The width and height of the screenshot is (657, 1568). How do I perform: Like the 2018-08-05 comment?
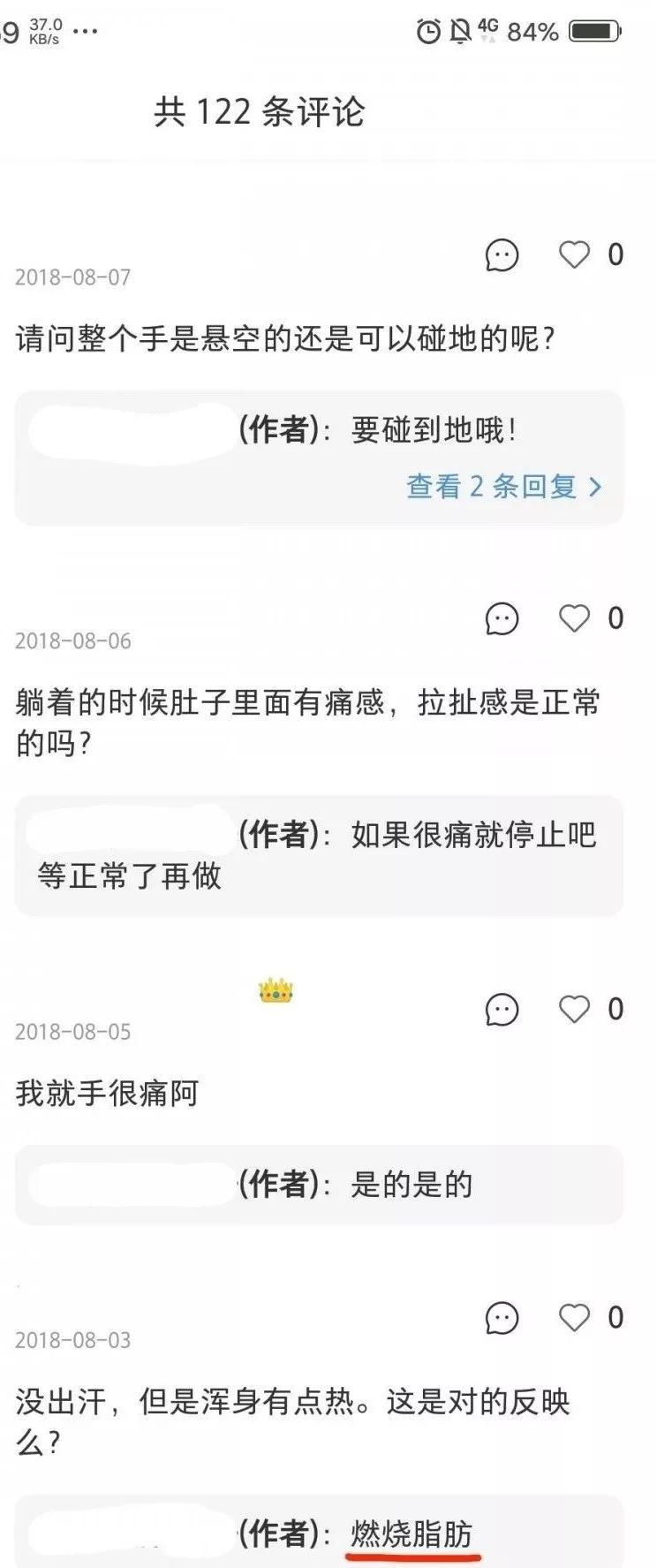574,1009
